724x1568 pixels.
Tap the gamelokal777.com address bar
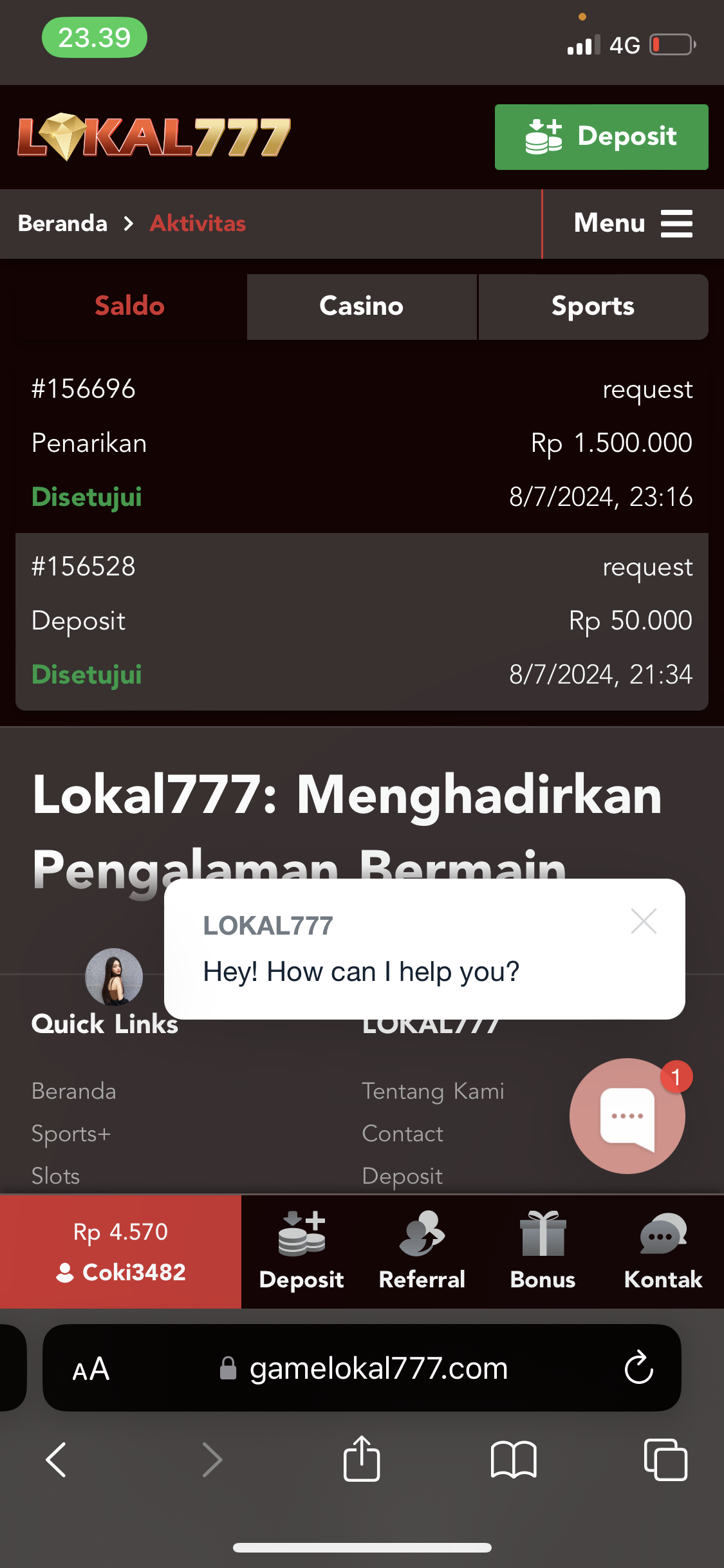point(378,1368)
